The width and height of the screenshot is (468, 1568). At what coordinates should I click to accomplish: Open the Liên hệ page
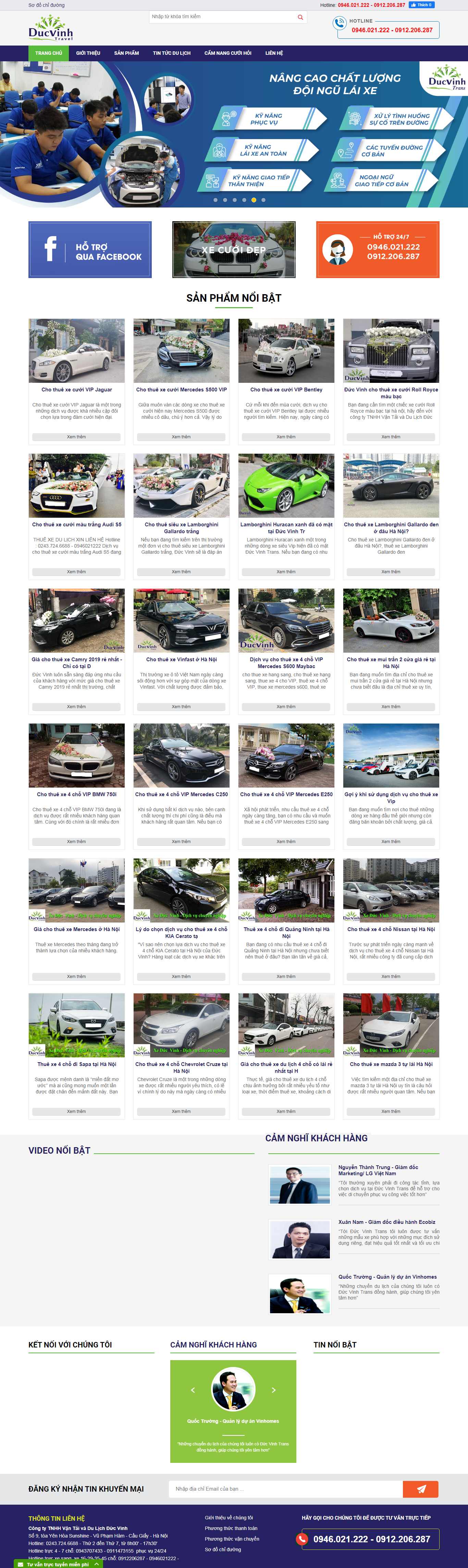[274, 53]
